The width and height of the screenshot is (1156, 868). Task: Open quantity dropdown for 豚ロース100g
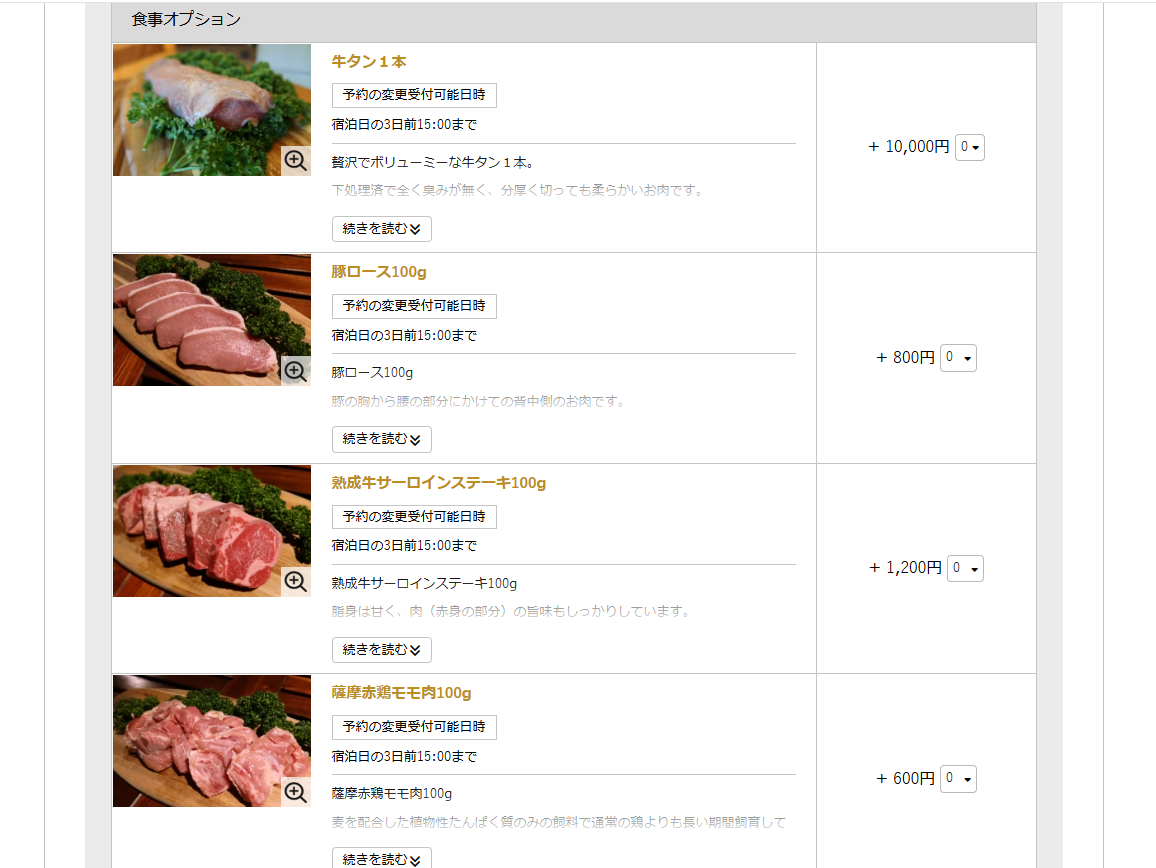click(958, 358)
